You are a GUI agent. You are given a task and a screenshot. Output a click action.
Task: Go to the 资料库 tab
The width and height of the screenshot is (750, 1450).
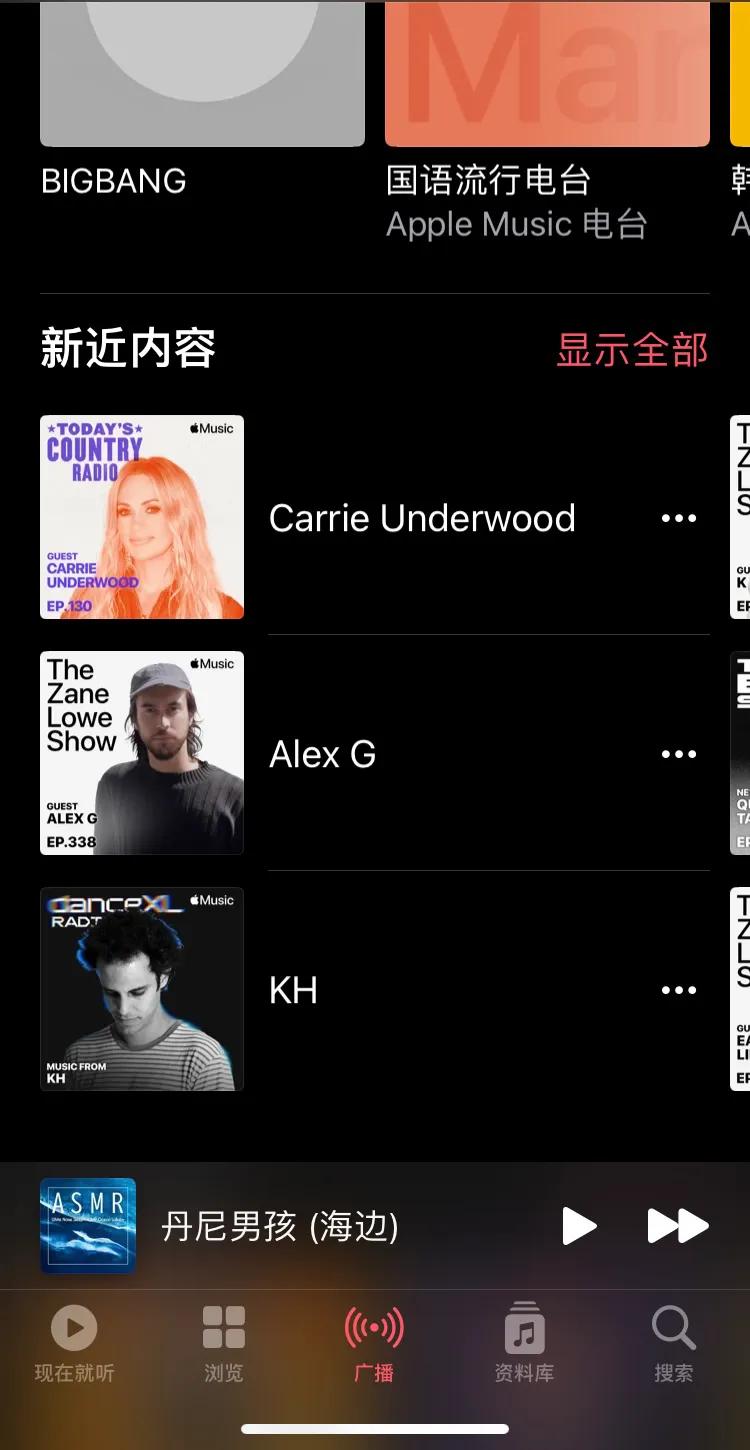524,1343
